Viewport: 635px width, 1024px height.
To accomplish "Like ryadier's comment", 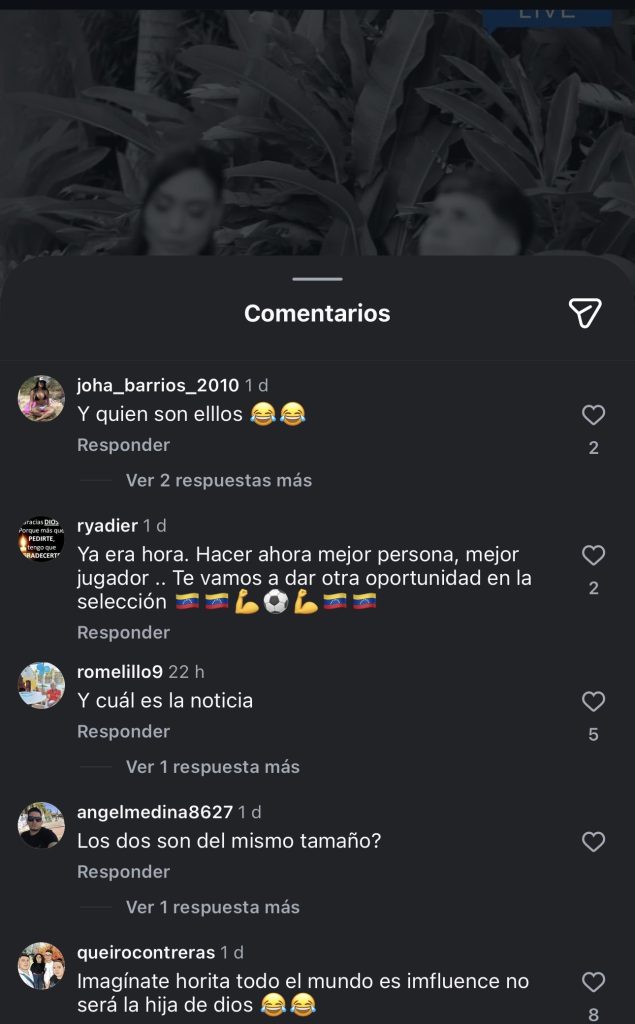I will tap(593, 555).
